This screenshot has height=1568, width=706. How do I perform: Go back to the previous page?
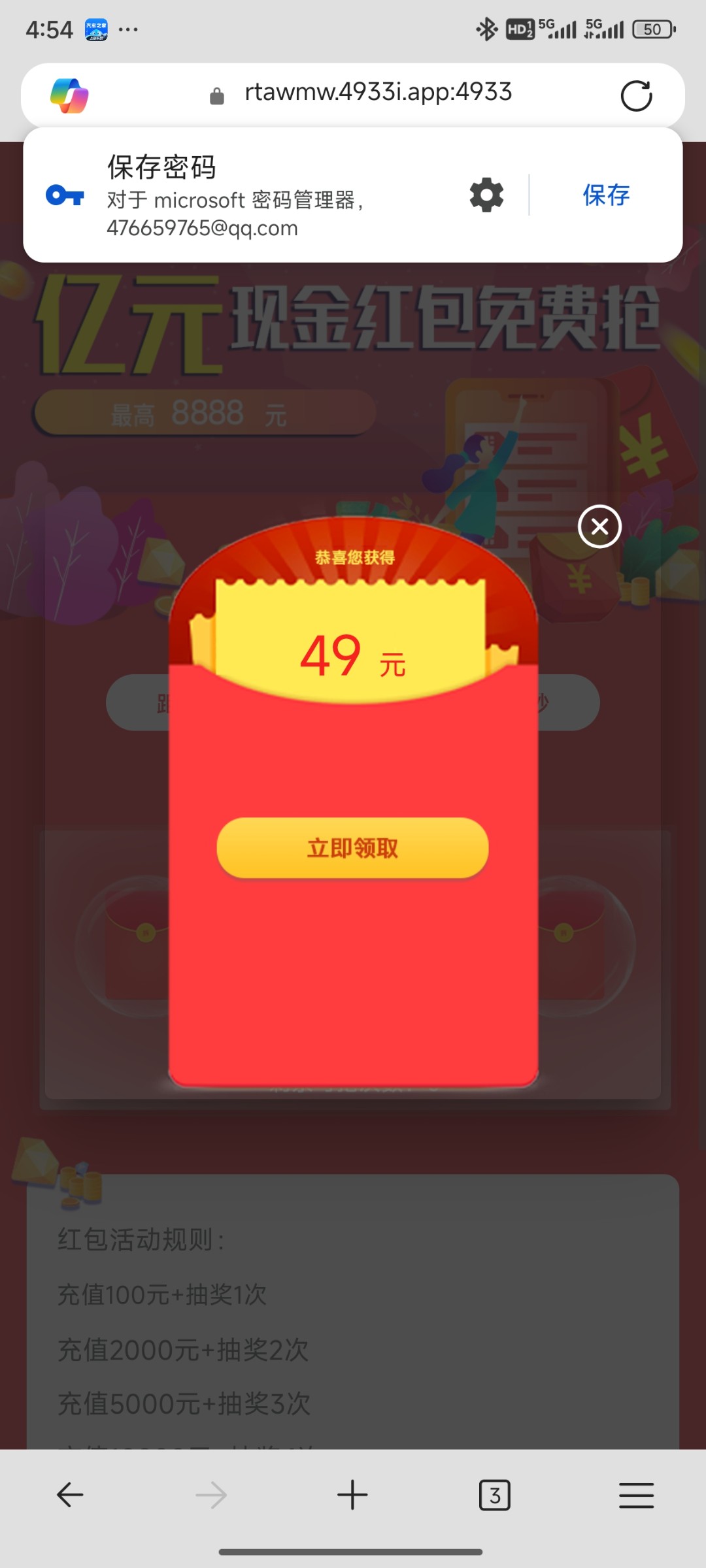70,1495
